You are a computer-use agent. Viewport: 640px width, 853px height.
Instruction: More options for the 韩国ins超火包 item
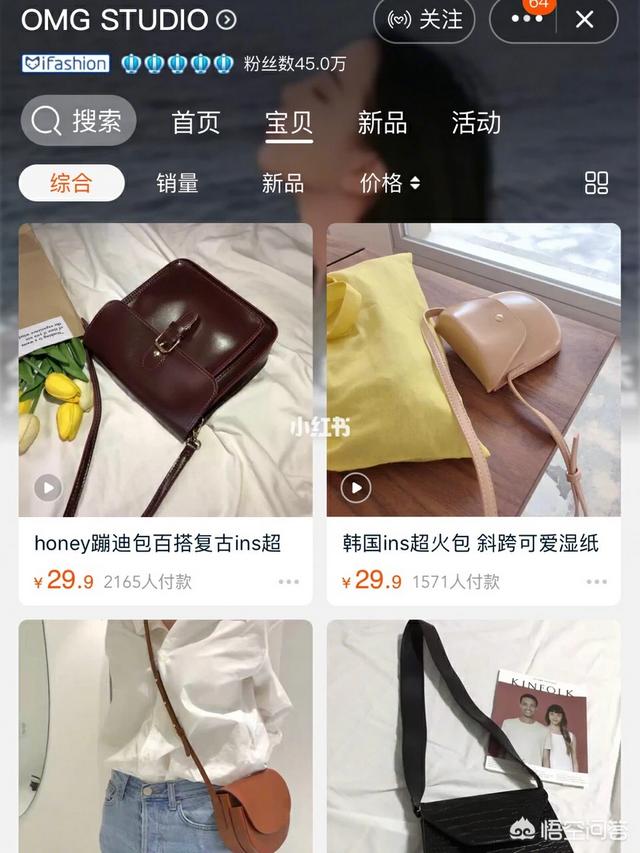pyautogui.click(x=597, y=581)
